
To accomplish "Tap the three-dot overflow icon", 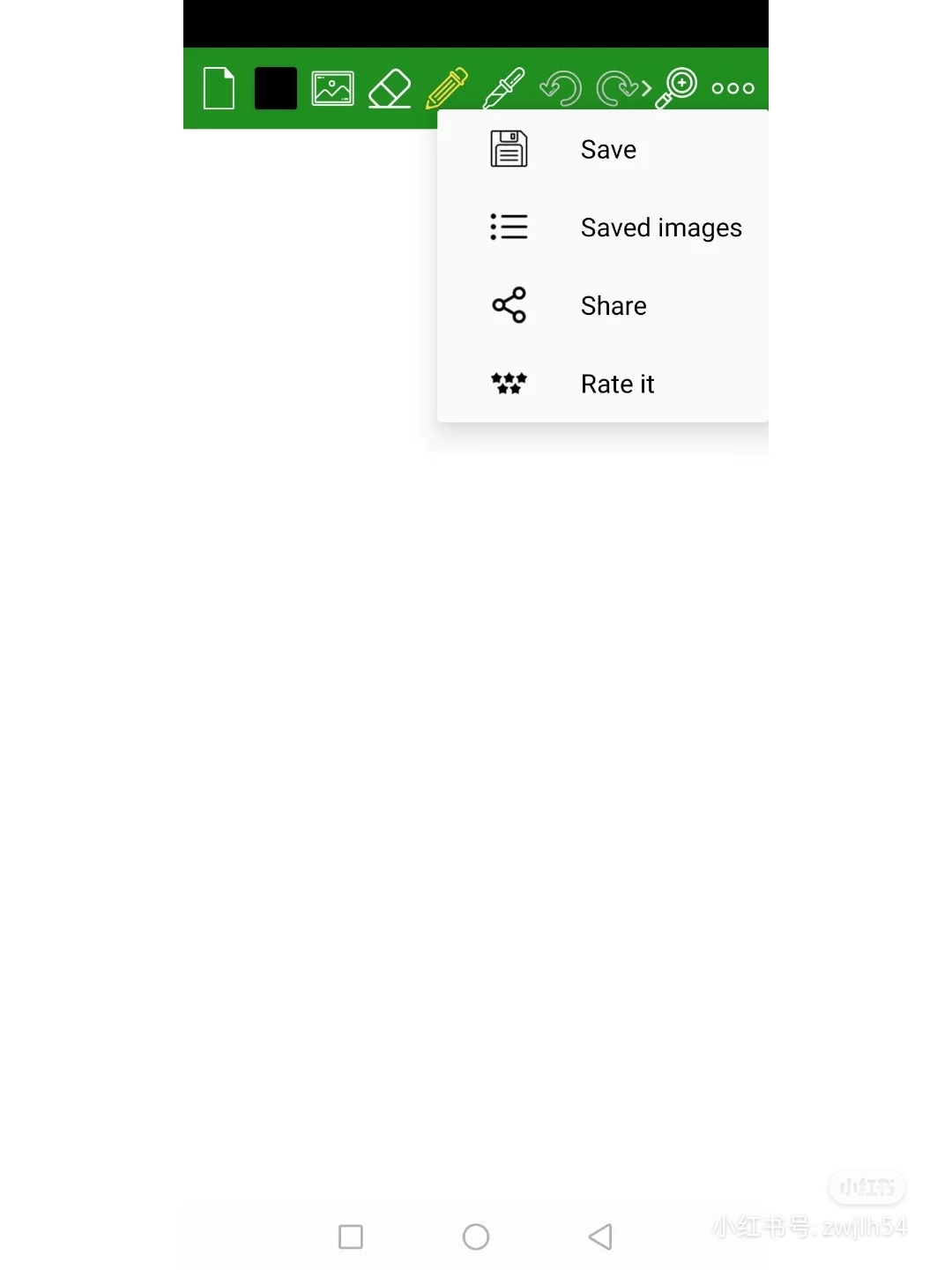I will [x=733, y=88].
